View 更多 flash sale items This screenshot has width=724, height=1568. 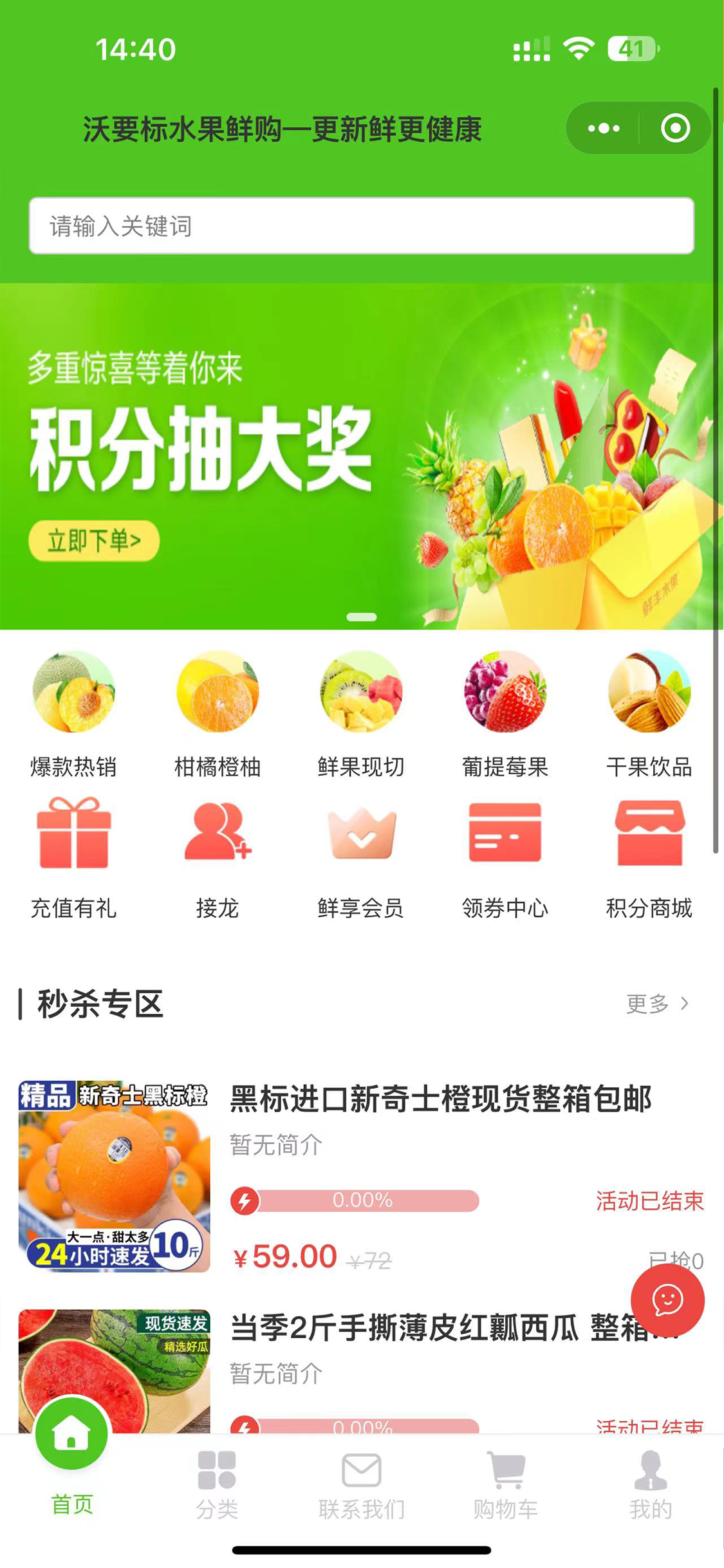[657, 1003]
